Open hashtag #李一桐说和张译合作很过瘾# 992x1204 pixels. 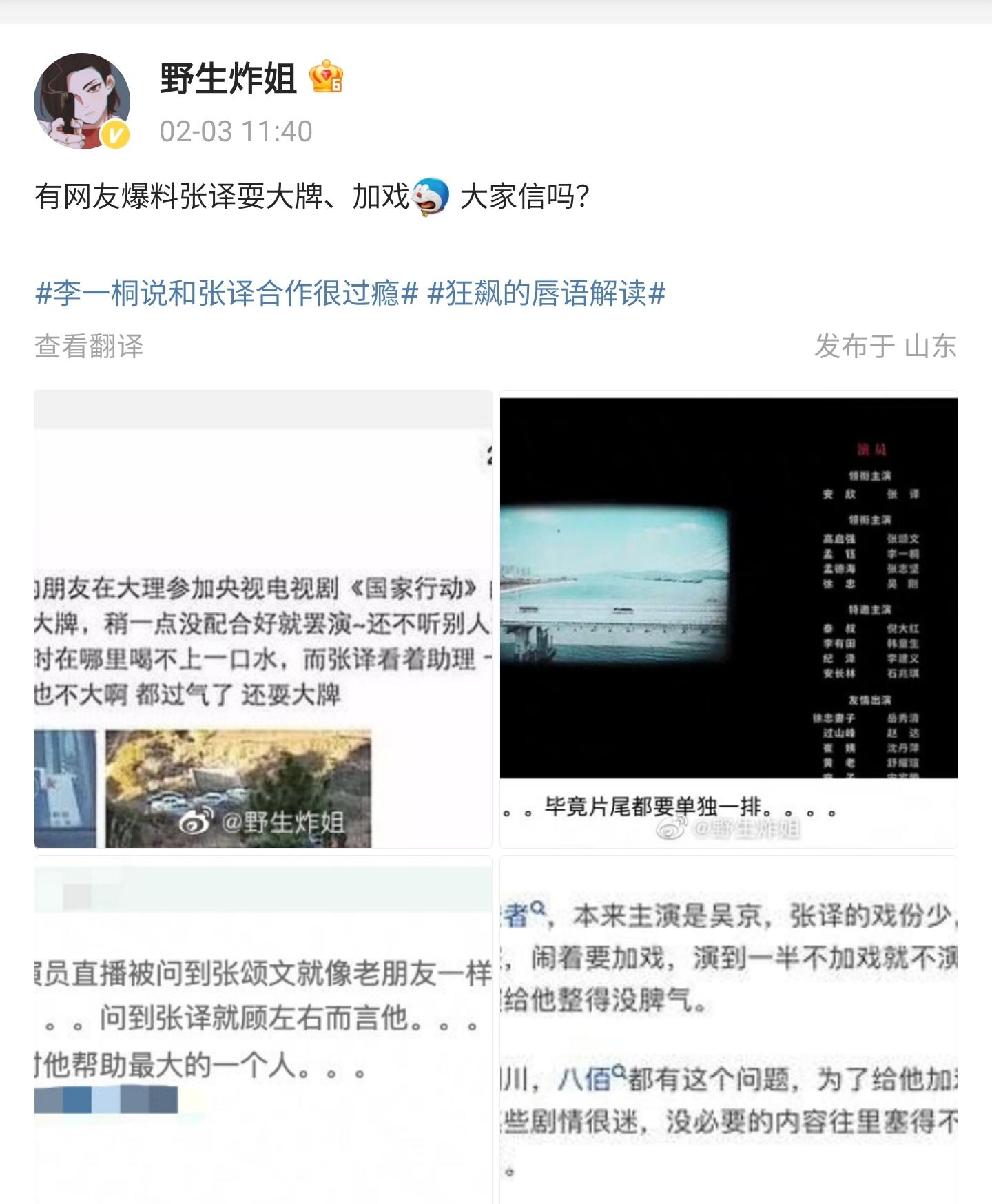(227, 294)
